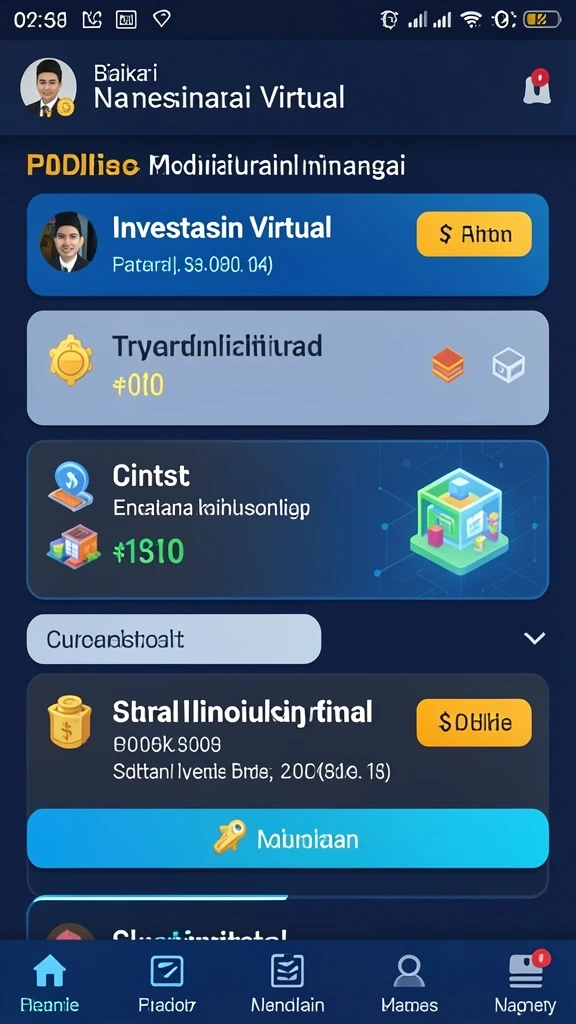
Task: Switch to the Nagnety tab
Action: [526, 983]
